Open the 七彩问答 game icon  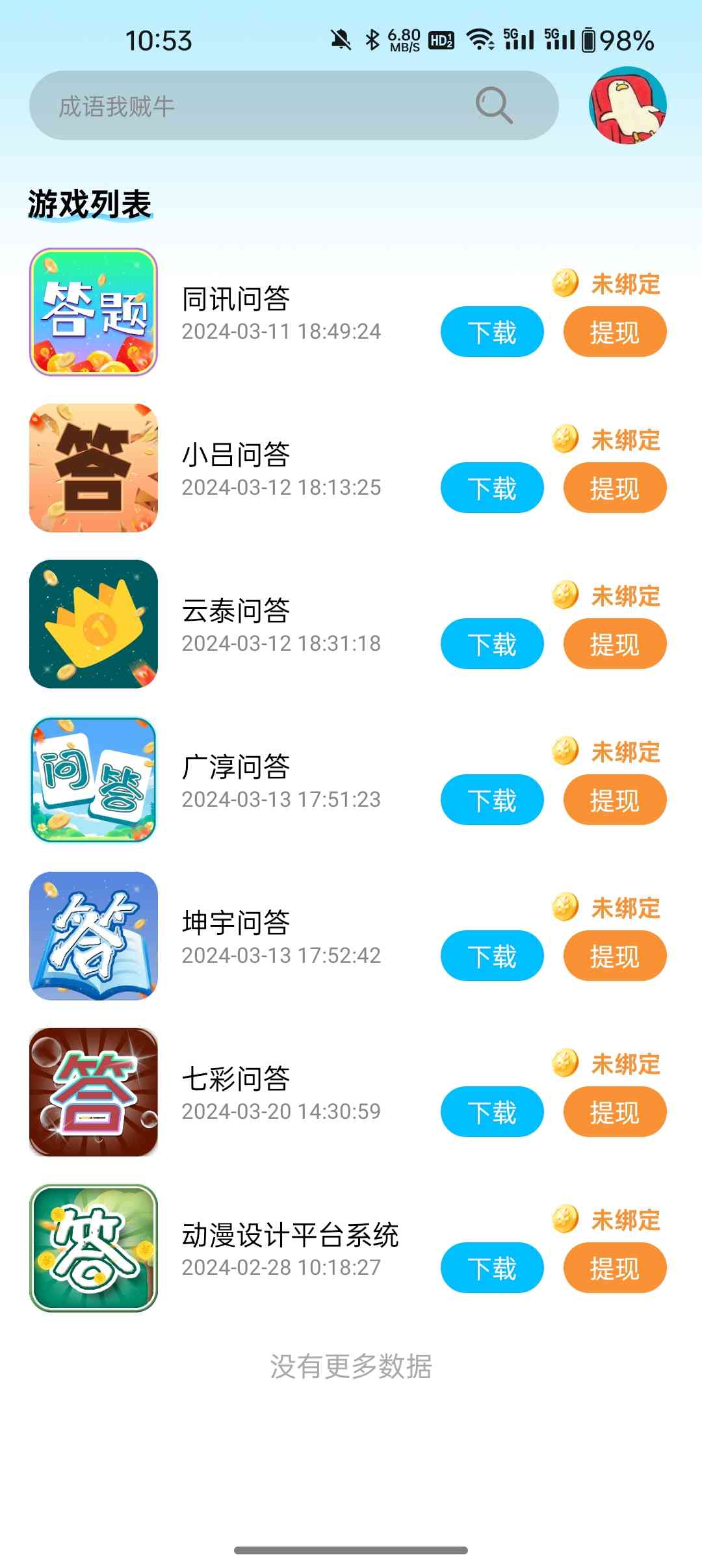pyautogui.click(x=94, y=1092)
